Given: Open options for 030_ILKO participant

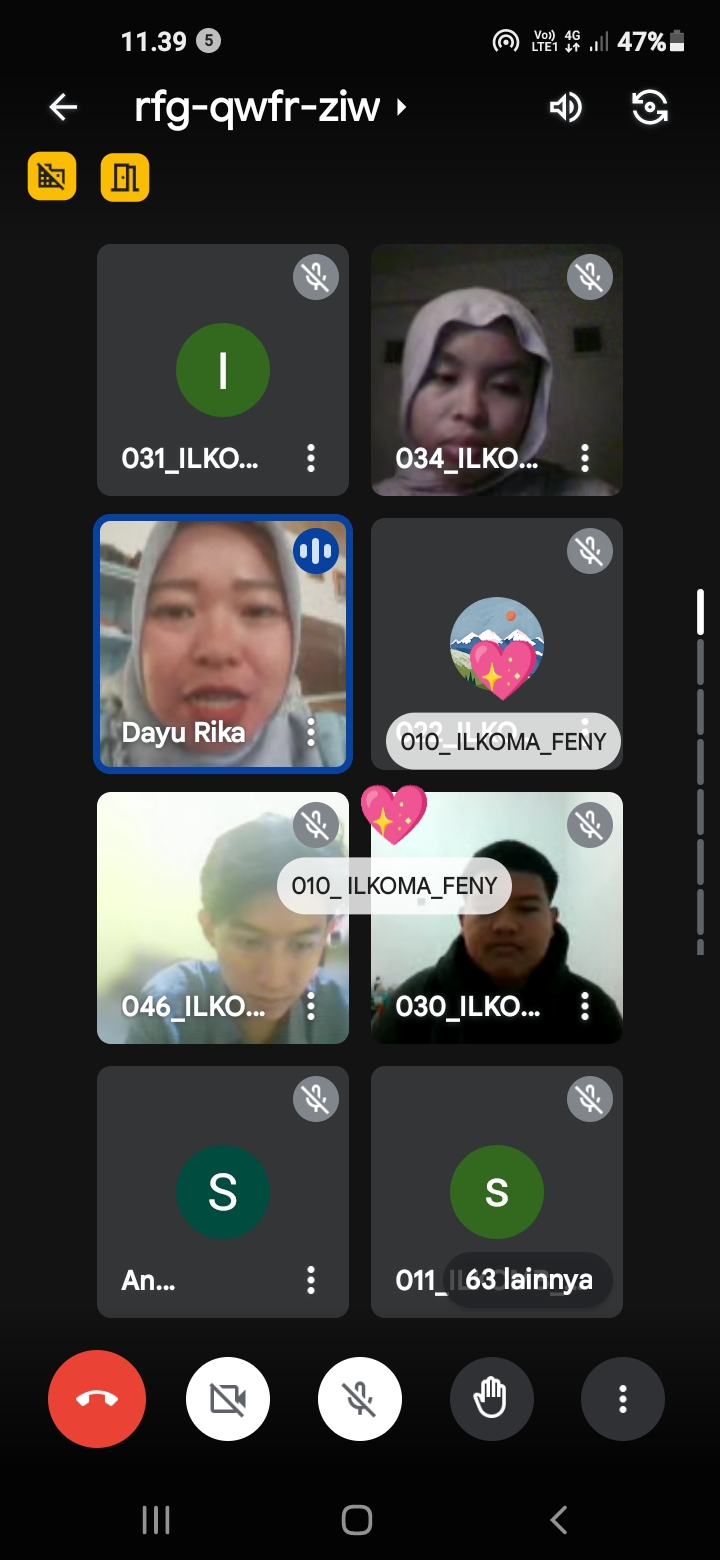Looking at the screenshot, I should 585,1006.
